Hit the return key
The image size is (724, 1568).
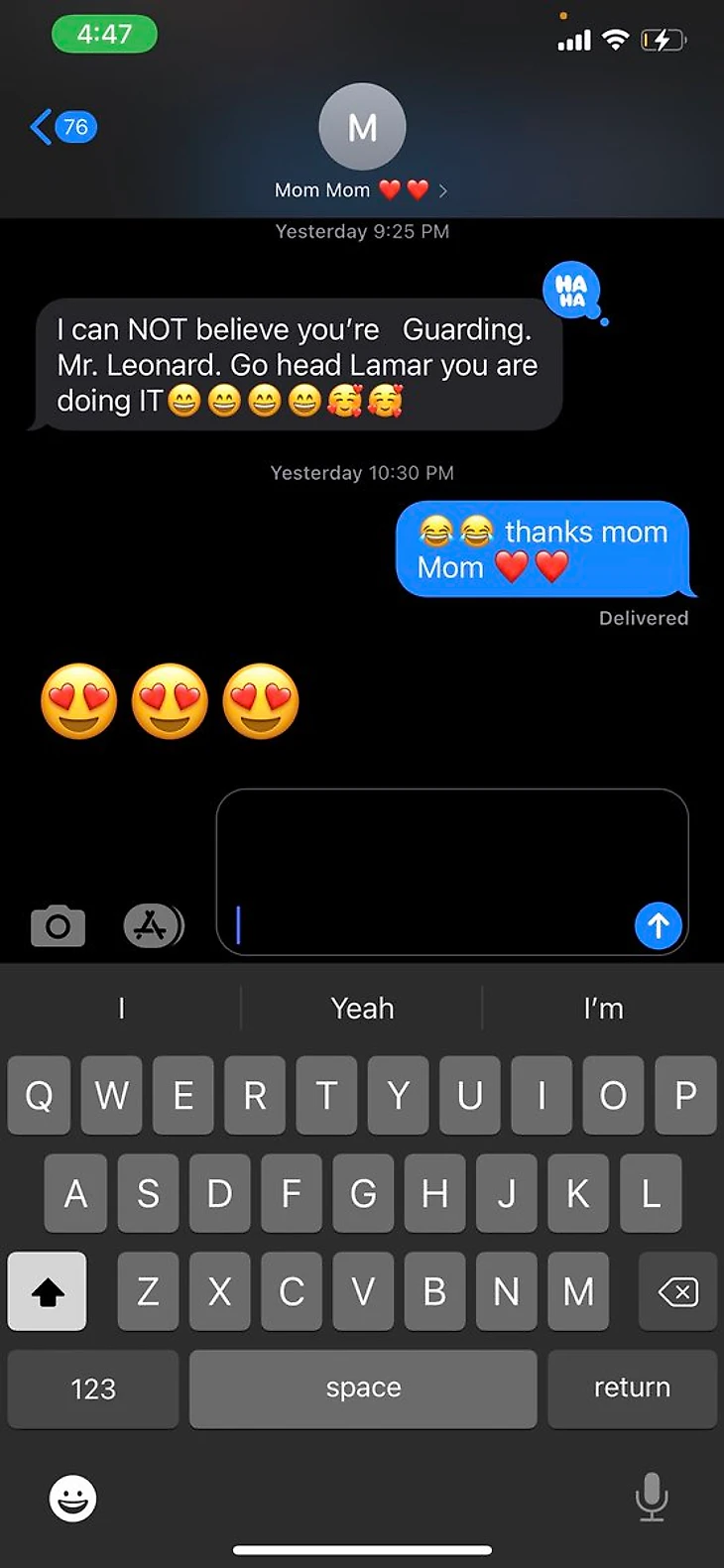(x=632, y=1388)
